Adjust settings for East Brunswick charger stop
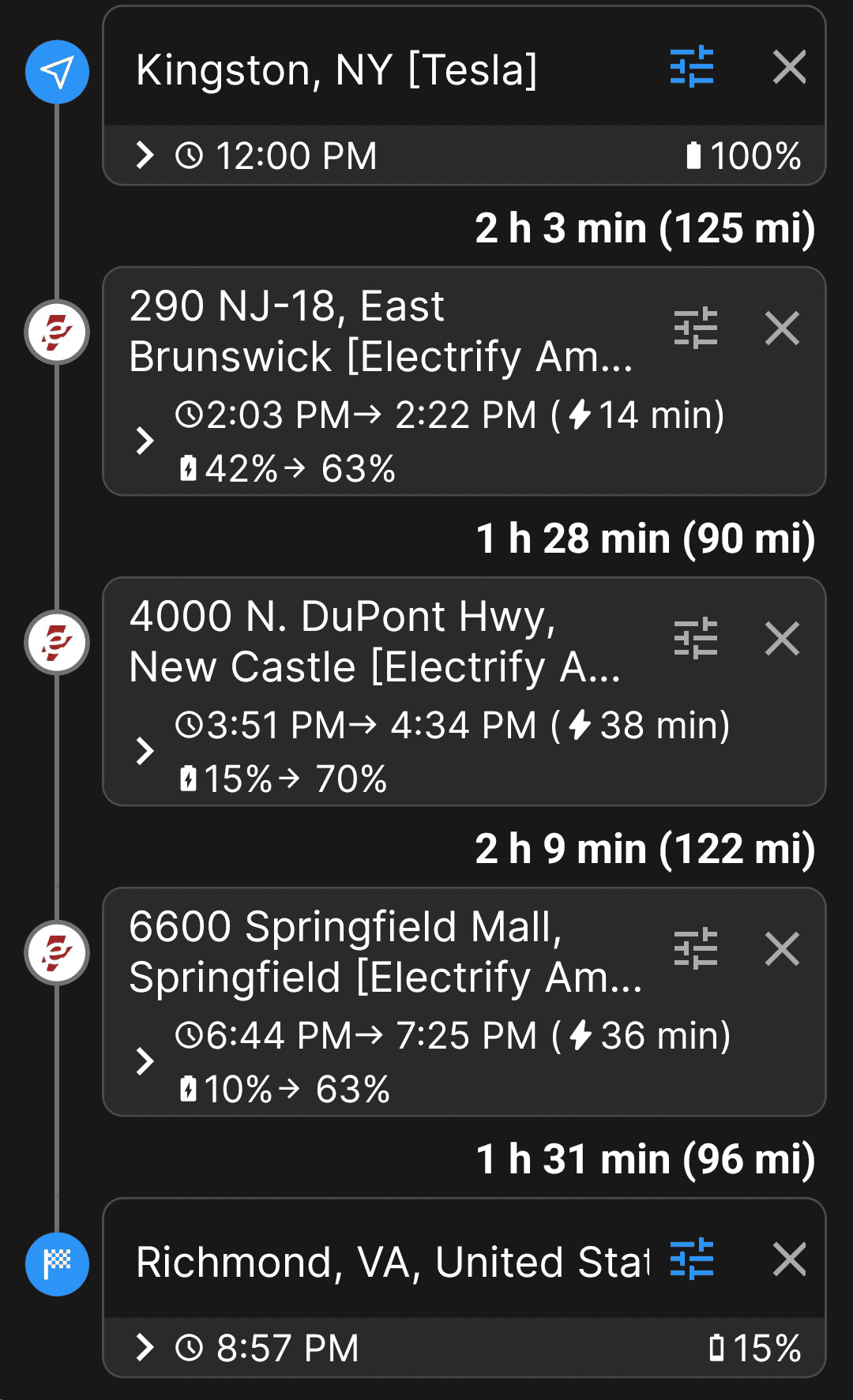The width and height of the screenshot is (853, 1400). pyautogui.click(x=695, y=328)
